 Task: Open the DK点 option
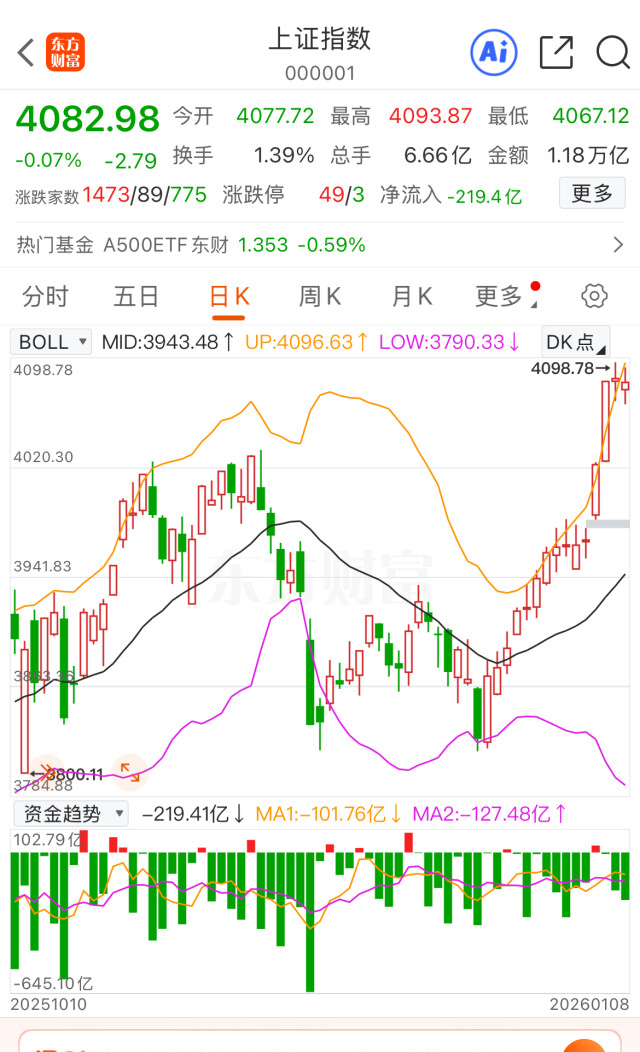point(575,342)
